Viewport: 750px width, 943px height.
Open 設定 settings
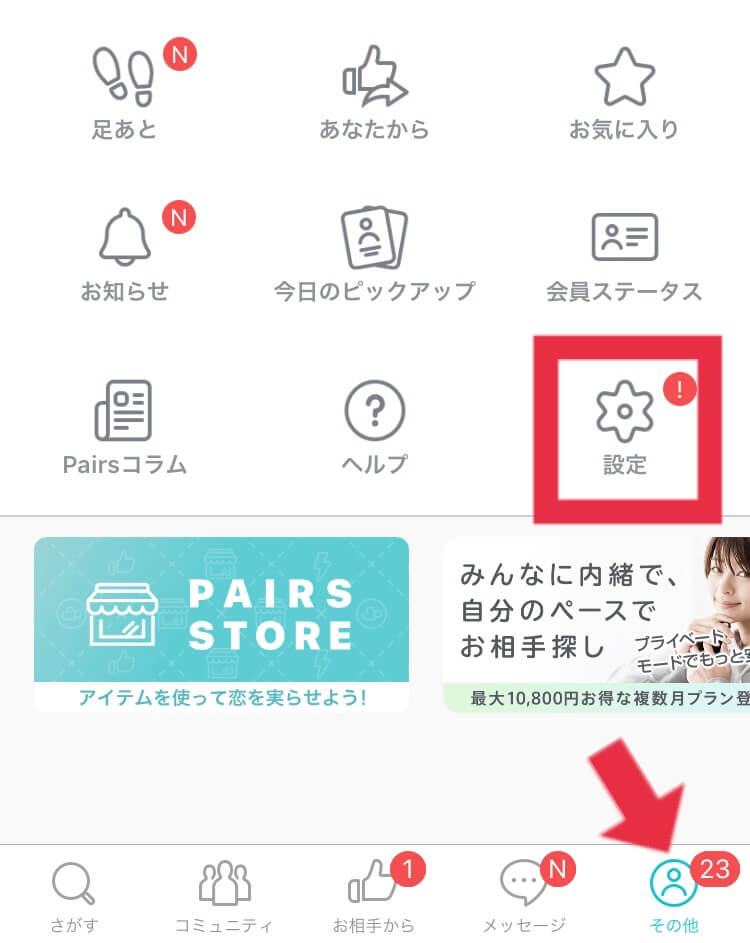tap(624, 425)
